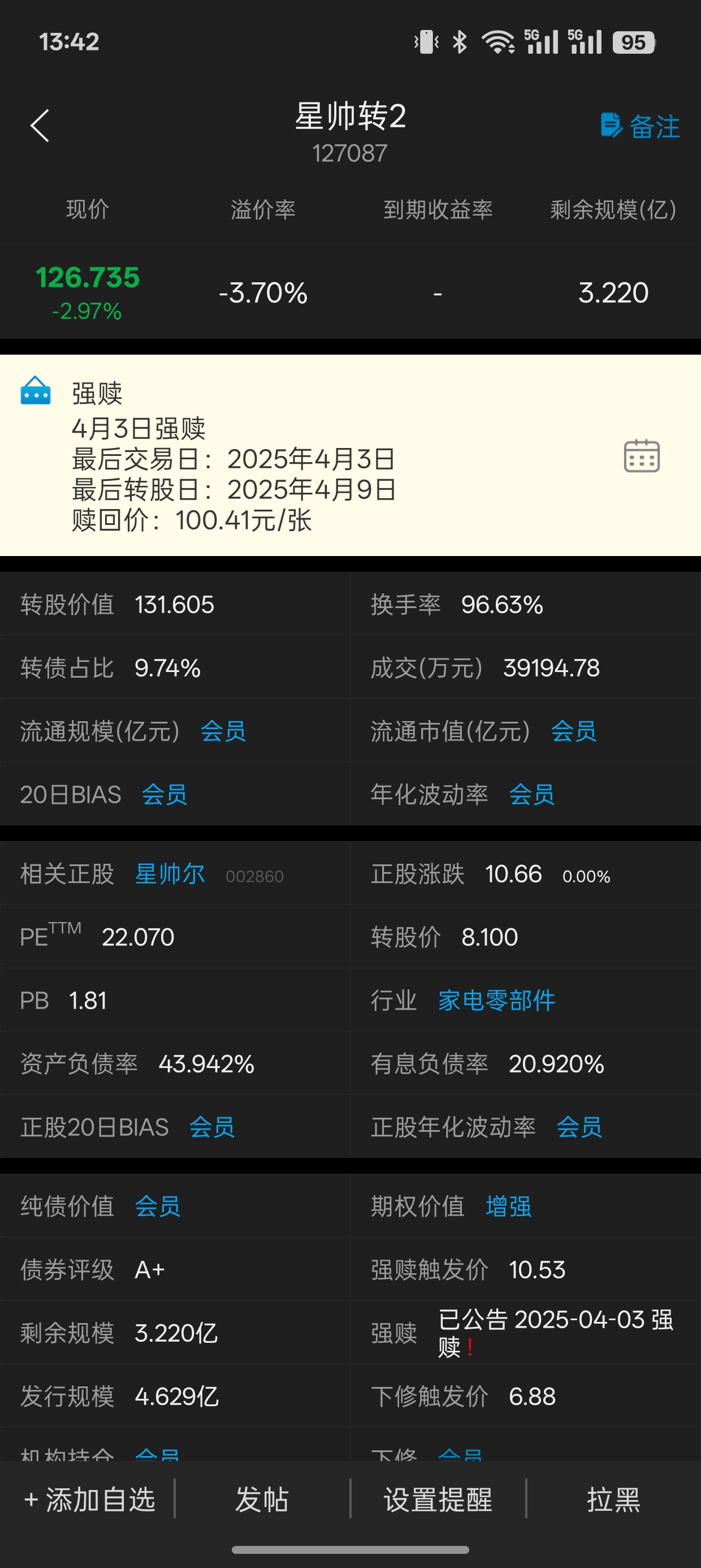Tap 会员 beside 流通规模(亿元)
This screenshot has width=701, height=1568.
pos(223,731)
